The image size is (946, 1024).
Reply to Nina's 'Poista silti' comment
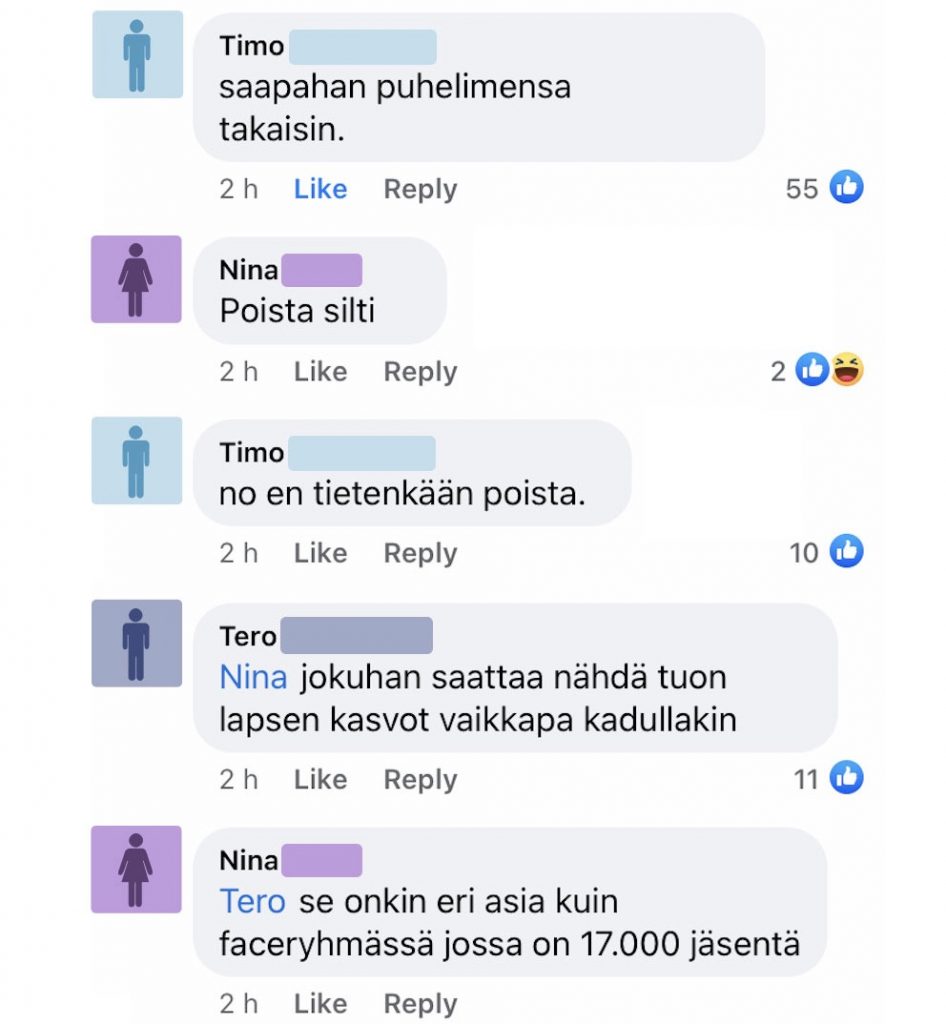[420, 371]
